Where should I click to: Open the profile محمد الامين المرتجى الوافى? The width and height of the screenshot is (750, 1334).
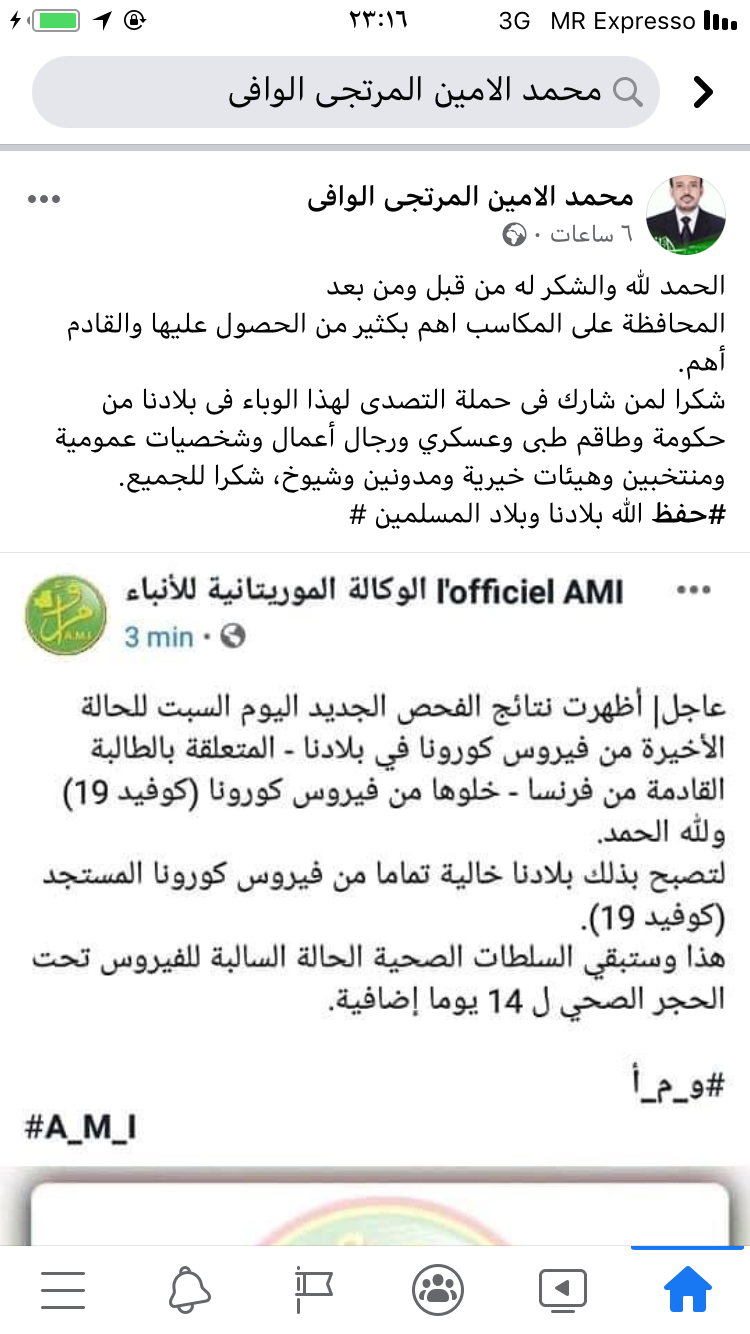click(500, 197)
